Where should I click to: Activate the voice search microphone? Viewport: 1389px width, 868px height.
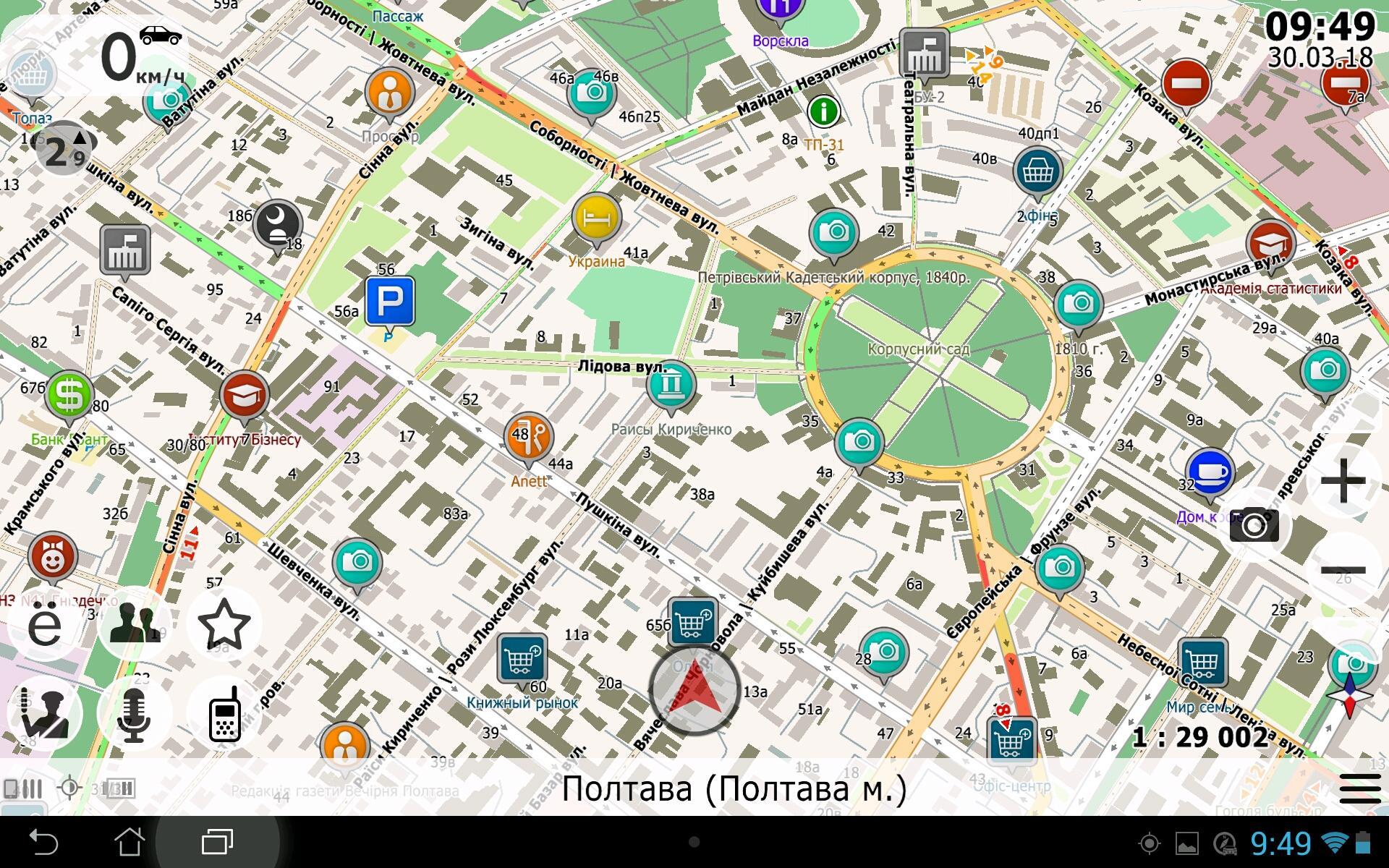[x=133, y=715]
